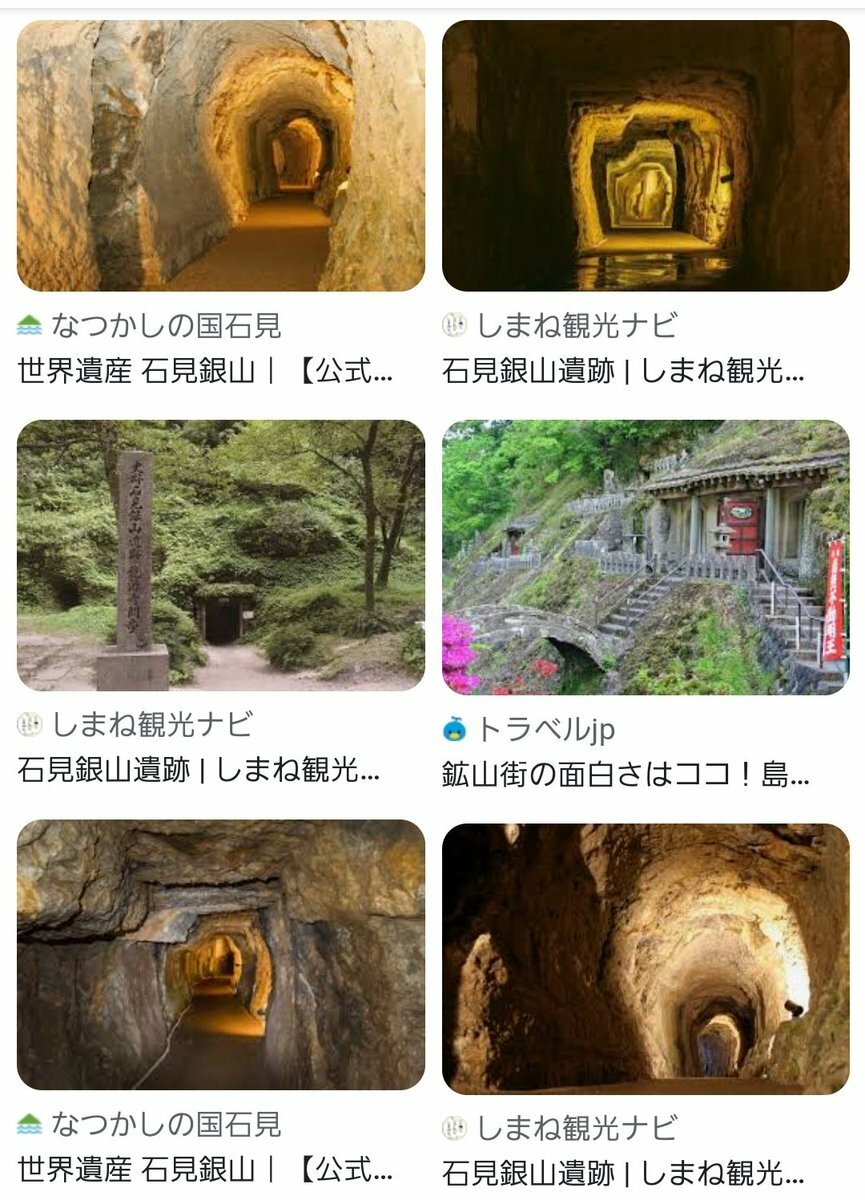This screenshot has width=865, height=1200.
Task: Open the top なつかしの国石見 tunnel image with the rock pillar
Action: [220, 156]
